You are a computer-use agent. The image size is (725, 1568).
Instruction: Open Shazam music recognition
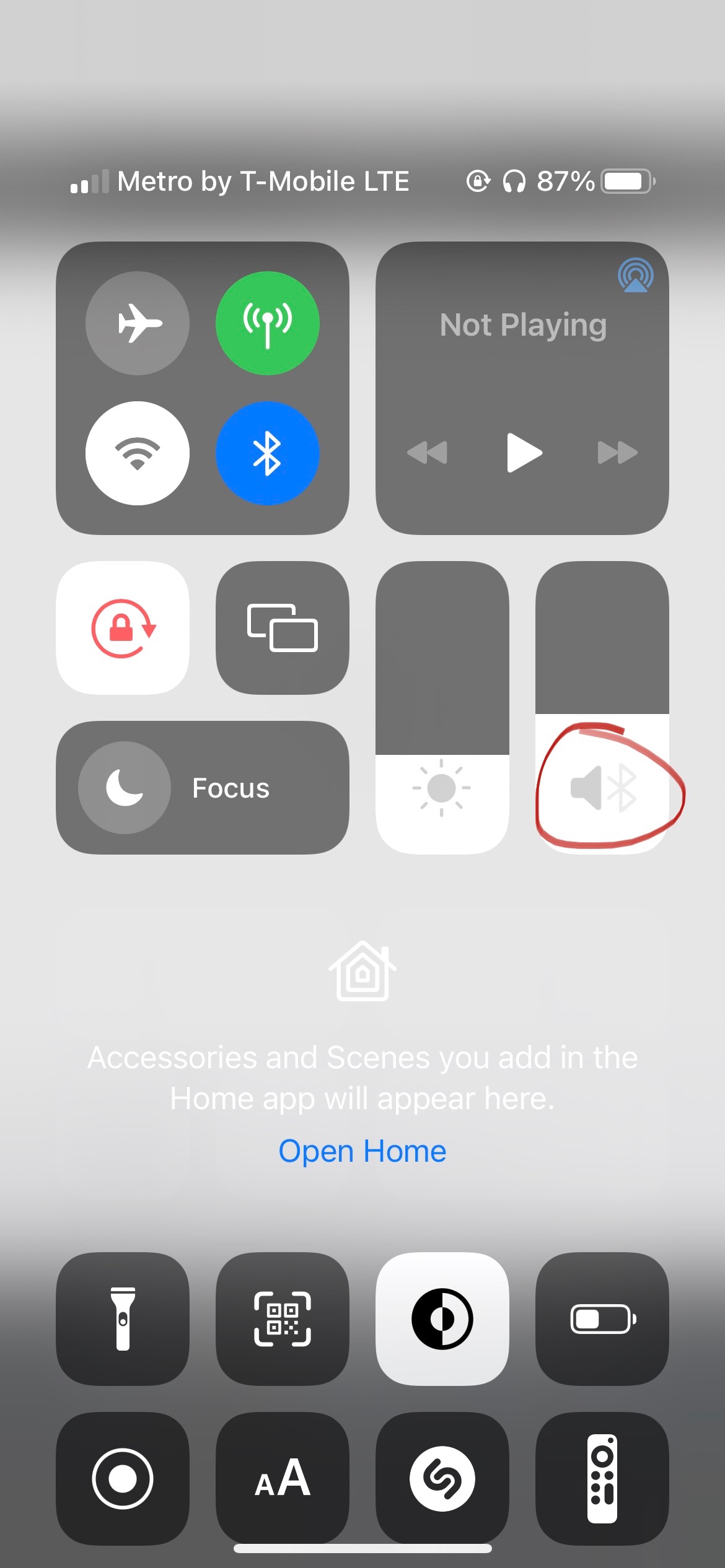pyautogui.click(x=442, y=1479)
